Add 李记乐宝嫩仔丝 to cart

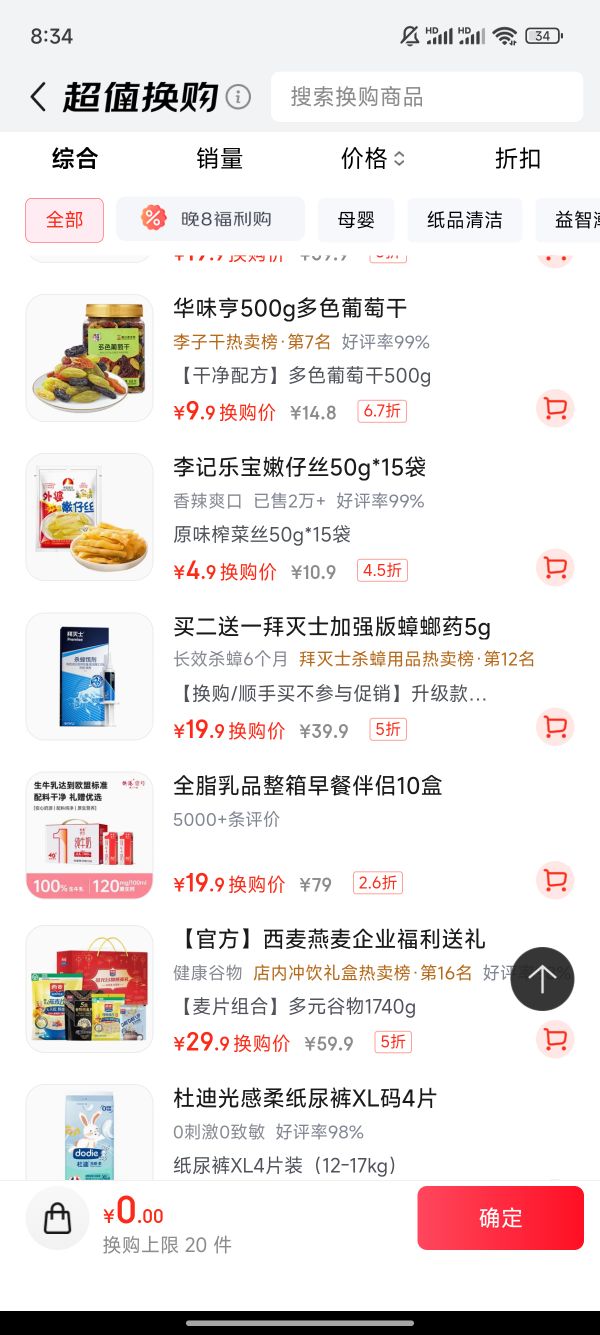(555, 568)
